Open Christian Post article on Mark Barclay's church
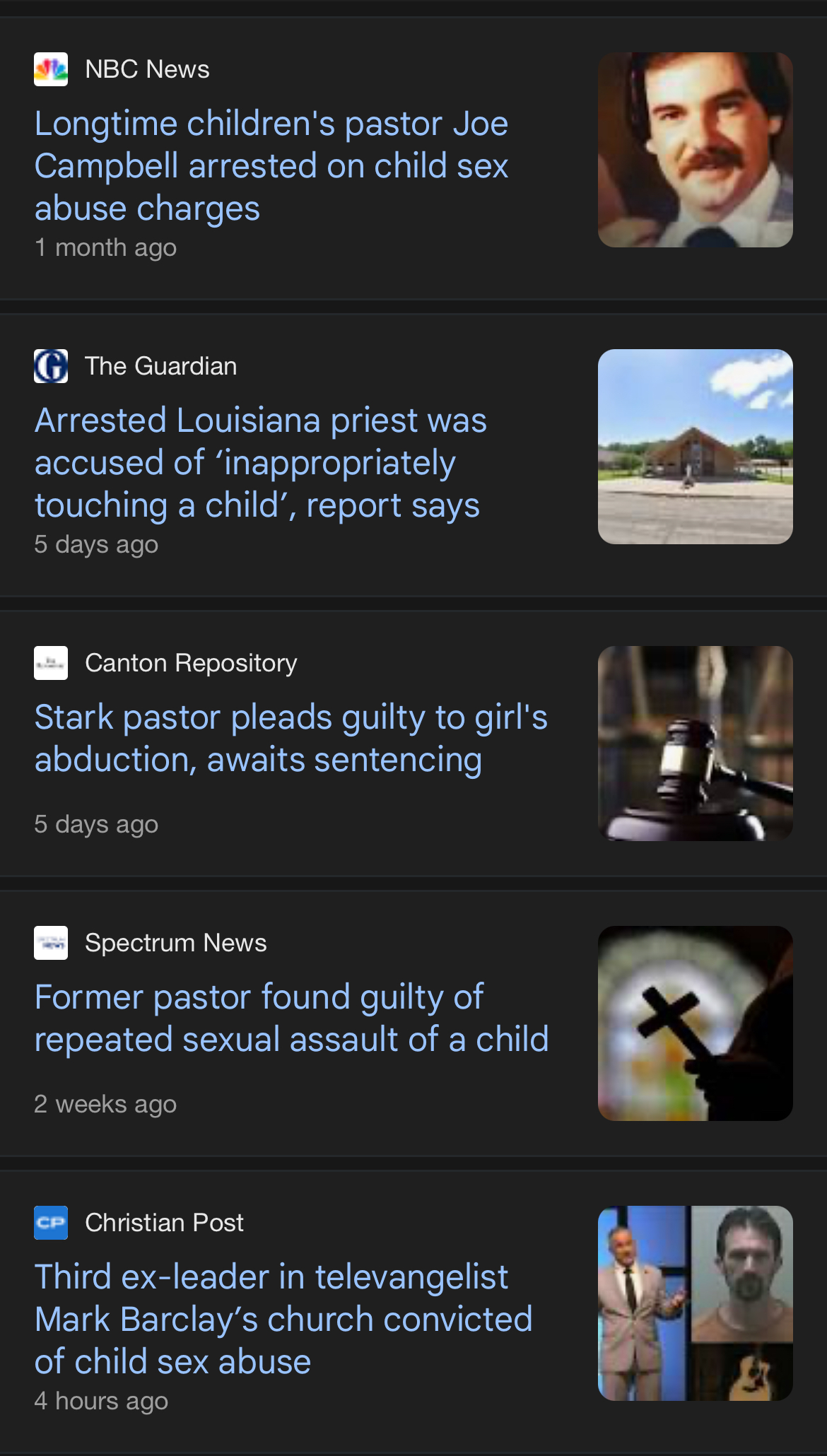This screenshot has height=1456, width=827. point(283,1320)
